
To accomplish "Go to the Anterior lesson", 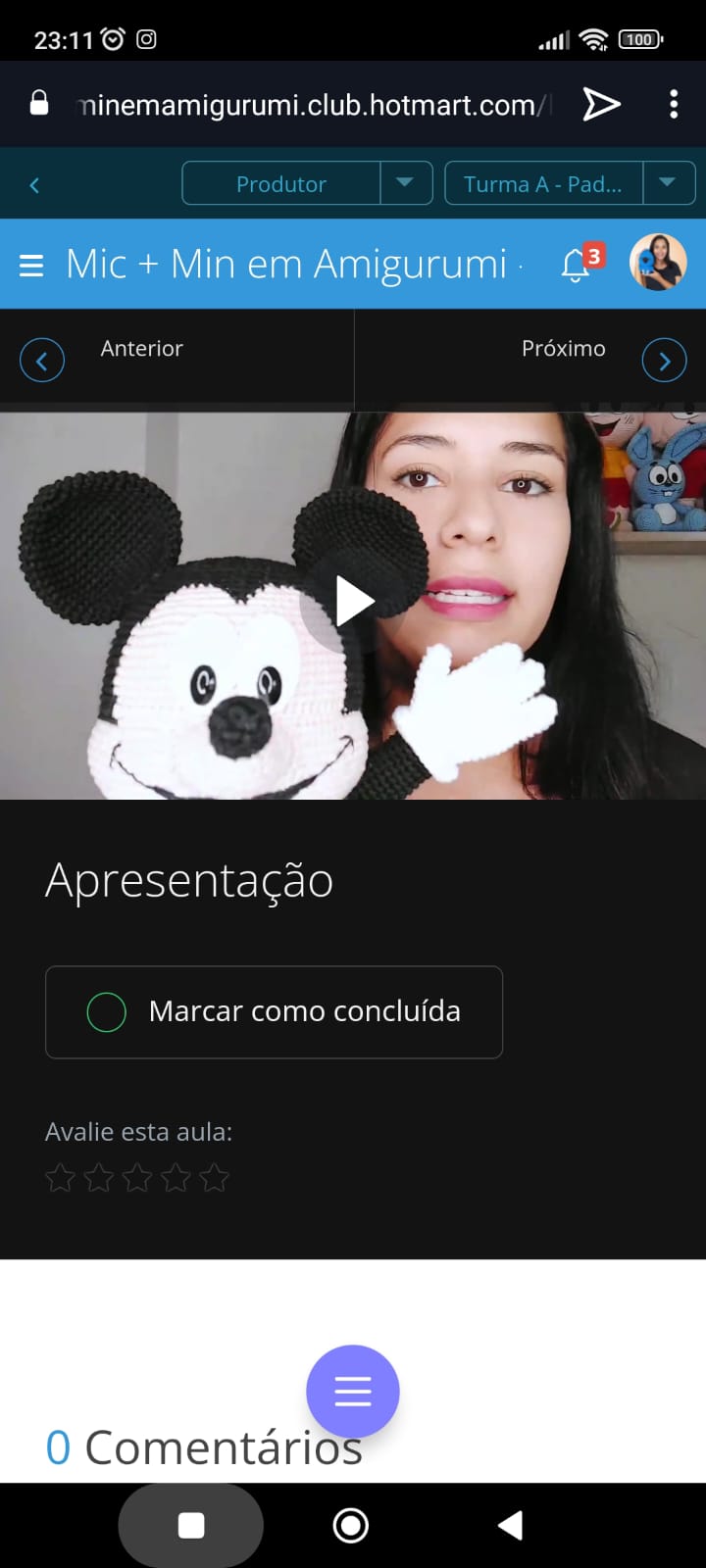I will [42, 361].
